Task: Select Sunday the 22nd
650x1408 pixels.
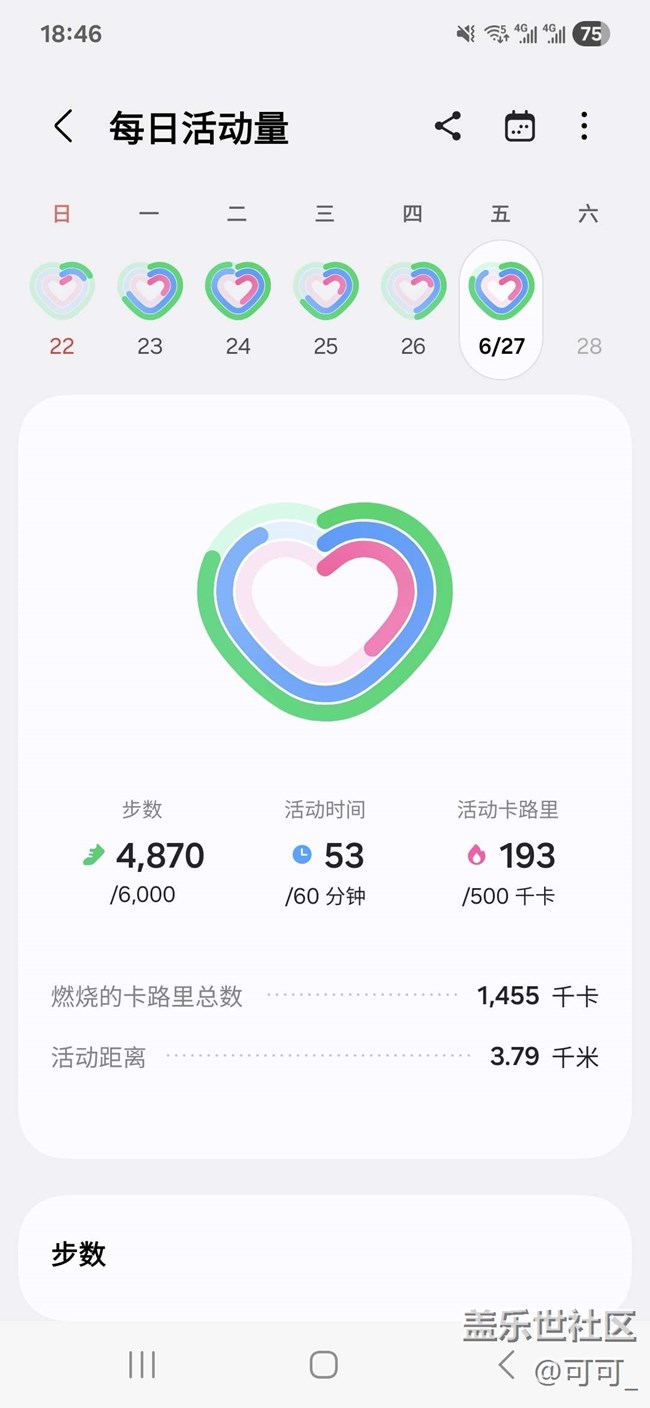Action: 62,308
